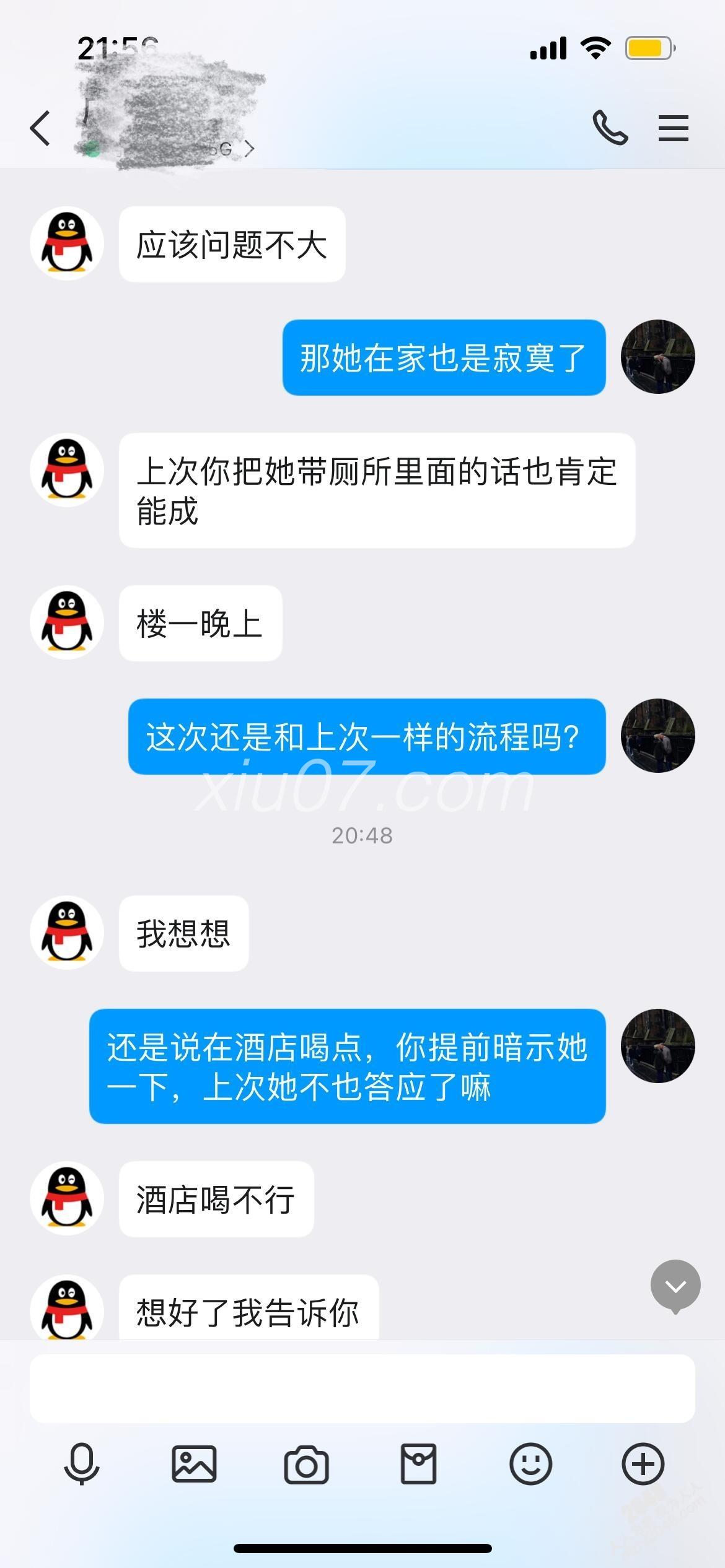The height and width of the screenshot is (1568, 725).
Task: Start a voice call with this contact
Action: coord(610,128)
